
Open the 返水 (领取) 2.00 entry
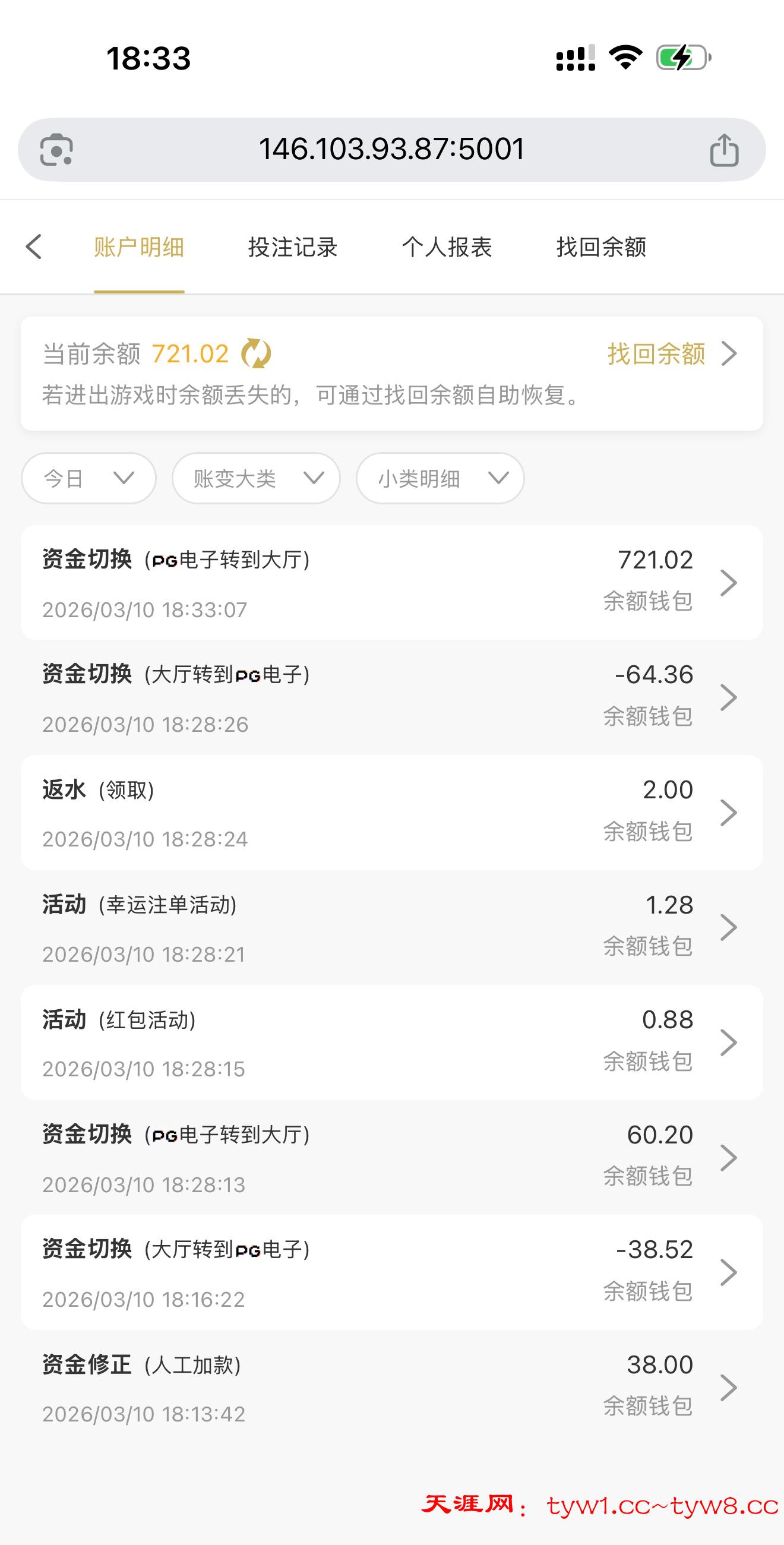391,813
